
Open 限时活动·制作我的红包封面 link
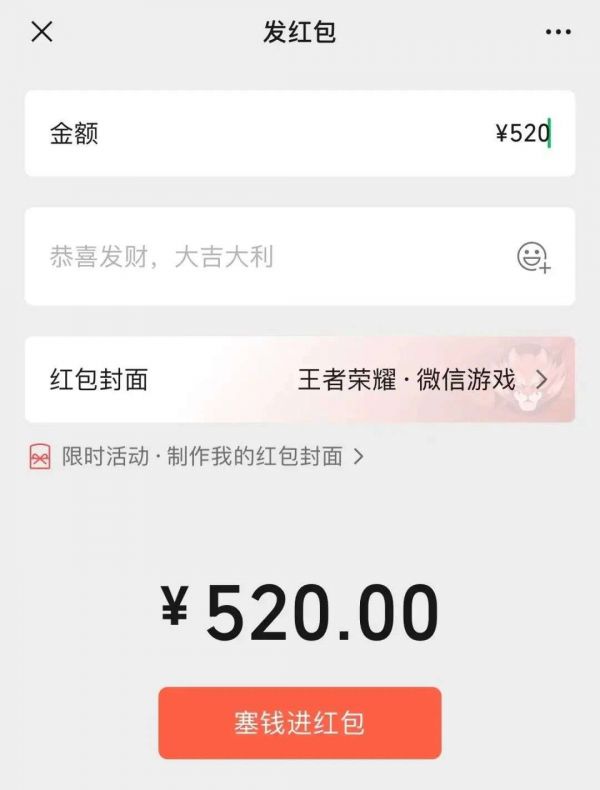pyautogui.click(x=198, y=458)
